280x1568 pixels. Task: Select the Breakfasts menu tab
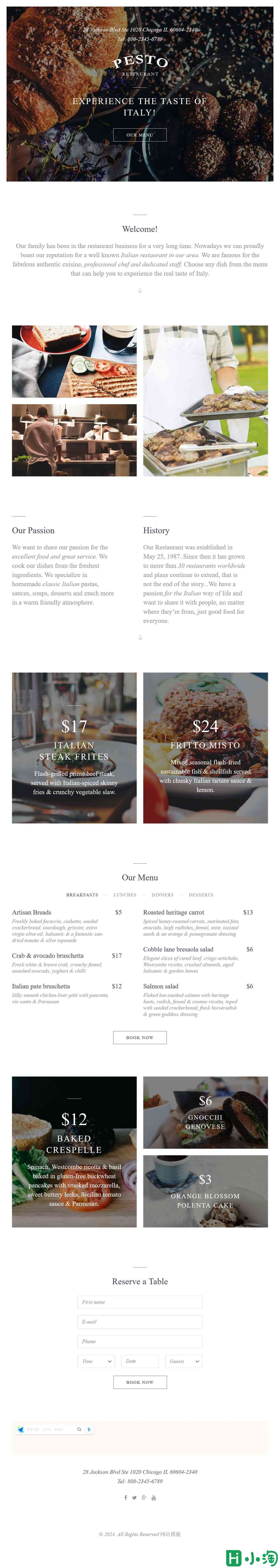click(x=82, y=895)
